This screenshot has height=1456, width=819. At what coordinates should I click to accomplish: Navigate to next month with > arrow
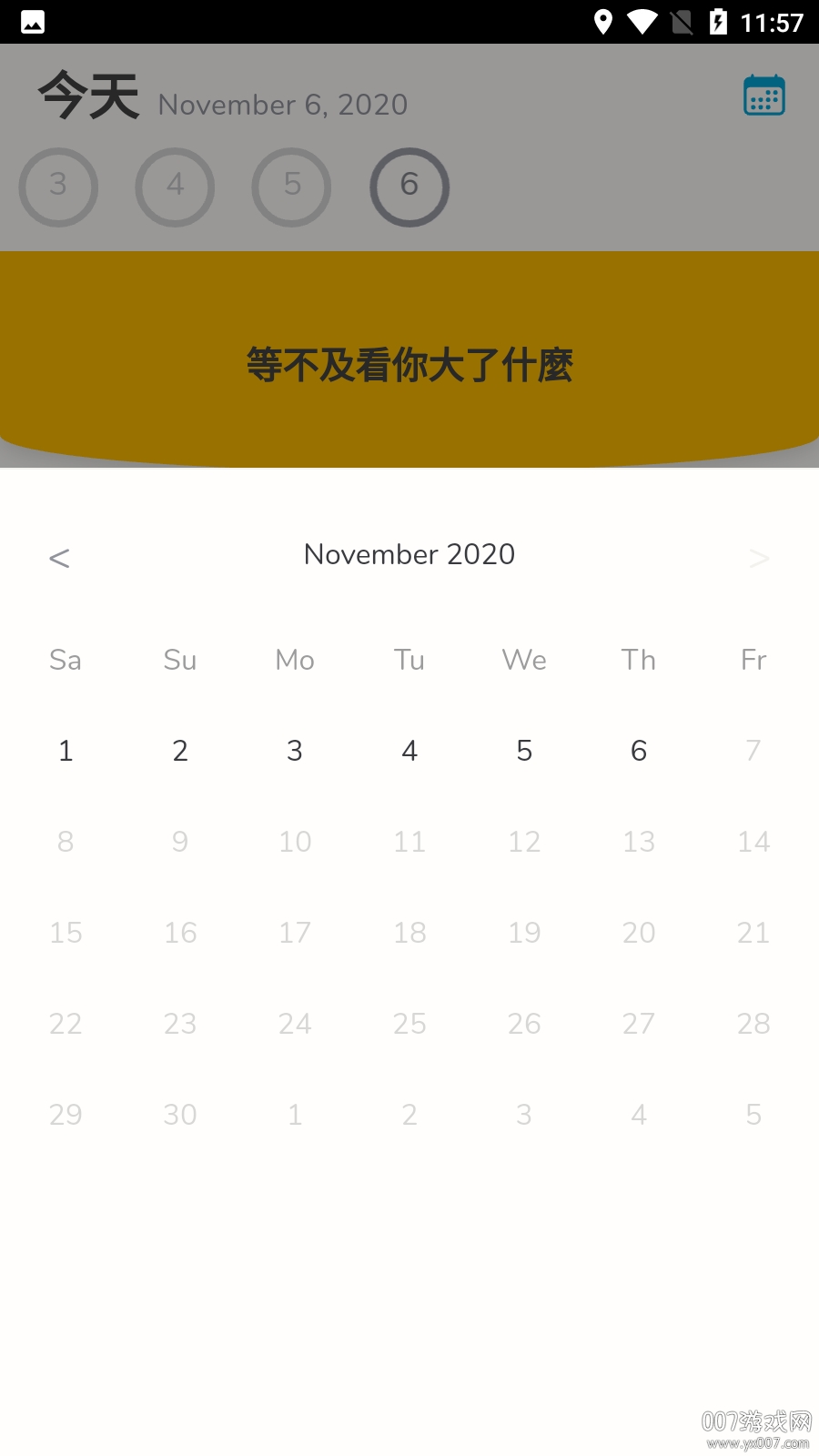click(x=760, y=558)
